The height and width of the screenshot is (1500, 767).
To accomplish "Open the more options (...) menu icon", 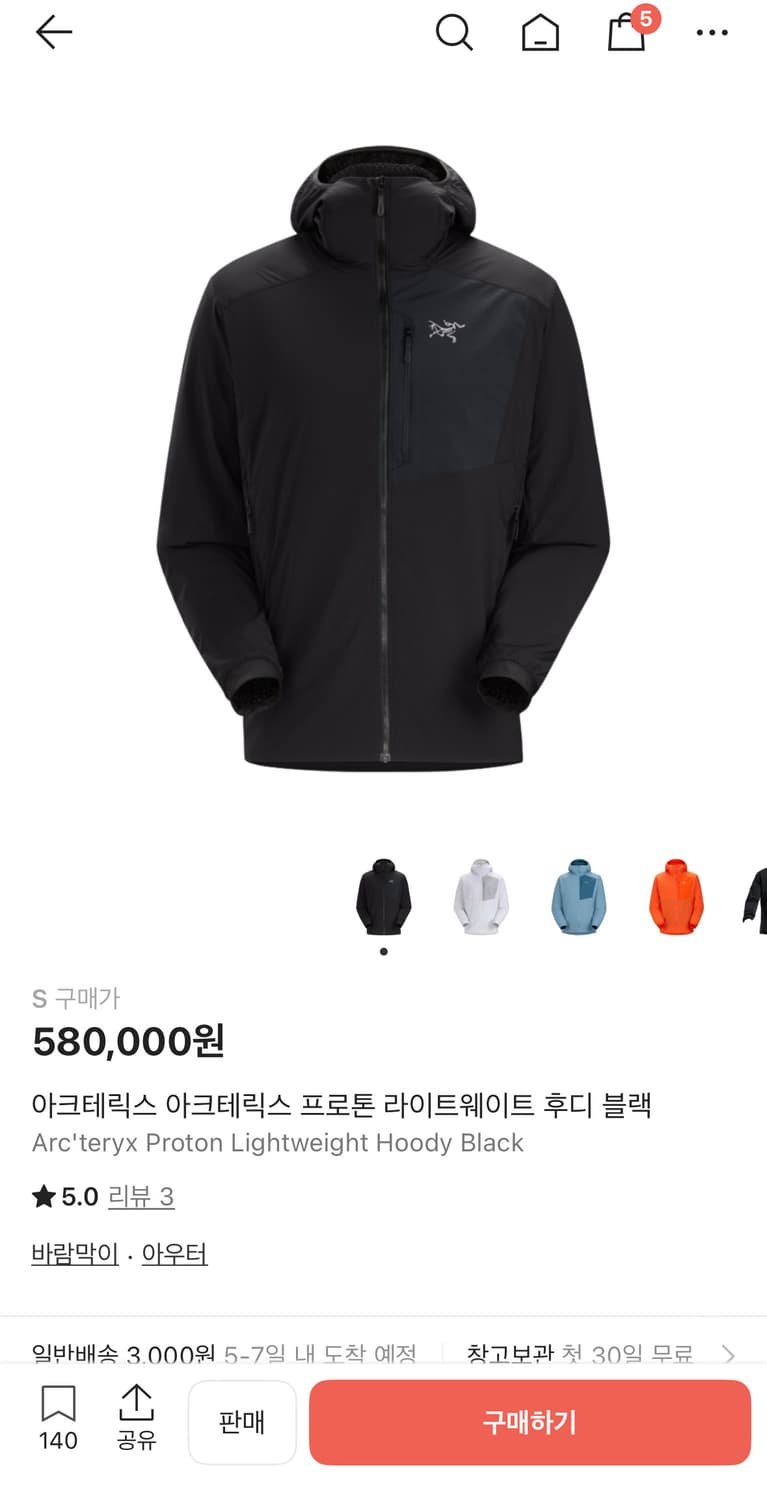I will tap(712, 33).
